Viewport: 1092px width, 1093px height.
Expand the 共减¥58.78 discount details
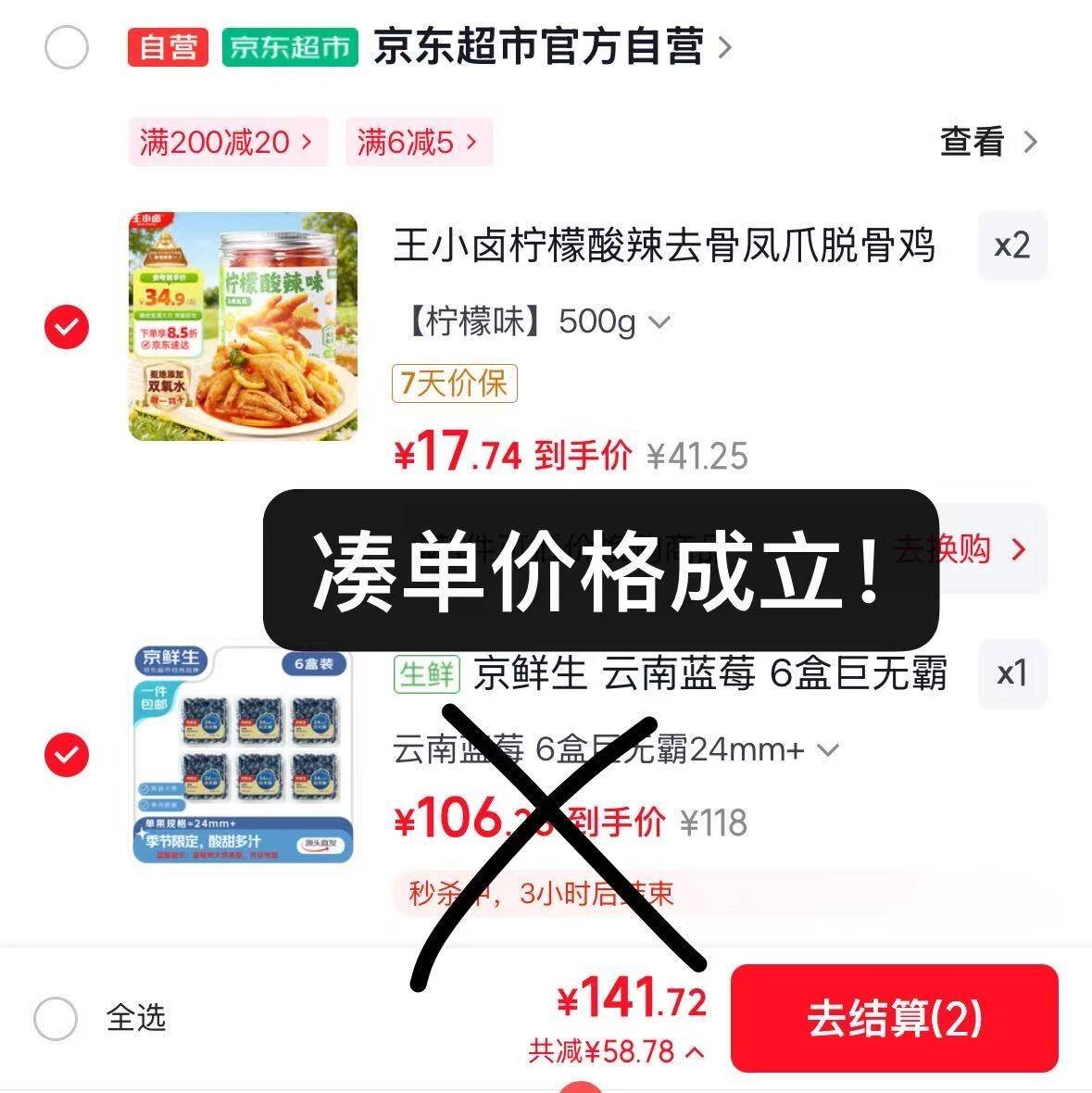tap(617, 1051)
